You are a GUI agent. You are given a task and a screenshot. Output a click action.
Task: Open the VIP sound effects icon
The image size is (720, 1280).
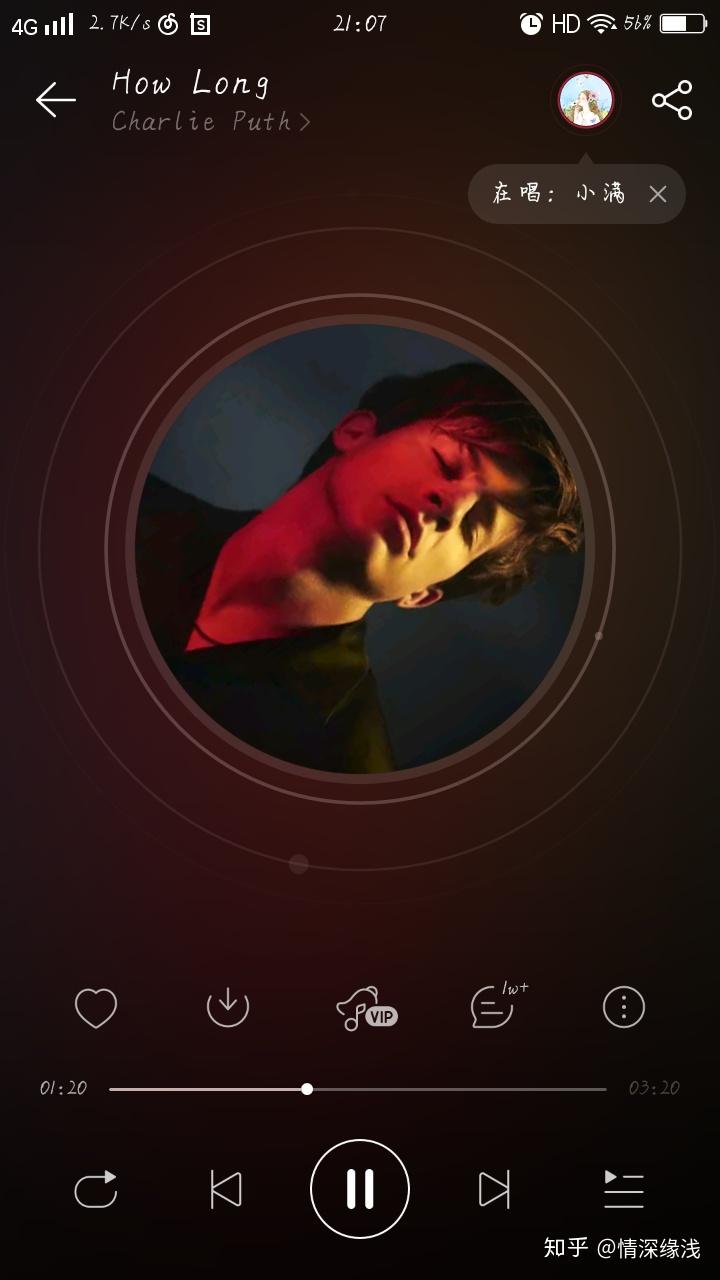tap(364, 1008)
